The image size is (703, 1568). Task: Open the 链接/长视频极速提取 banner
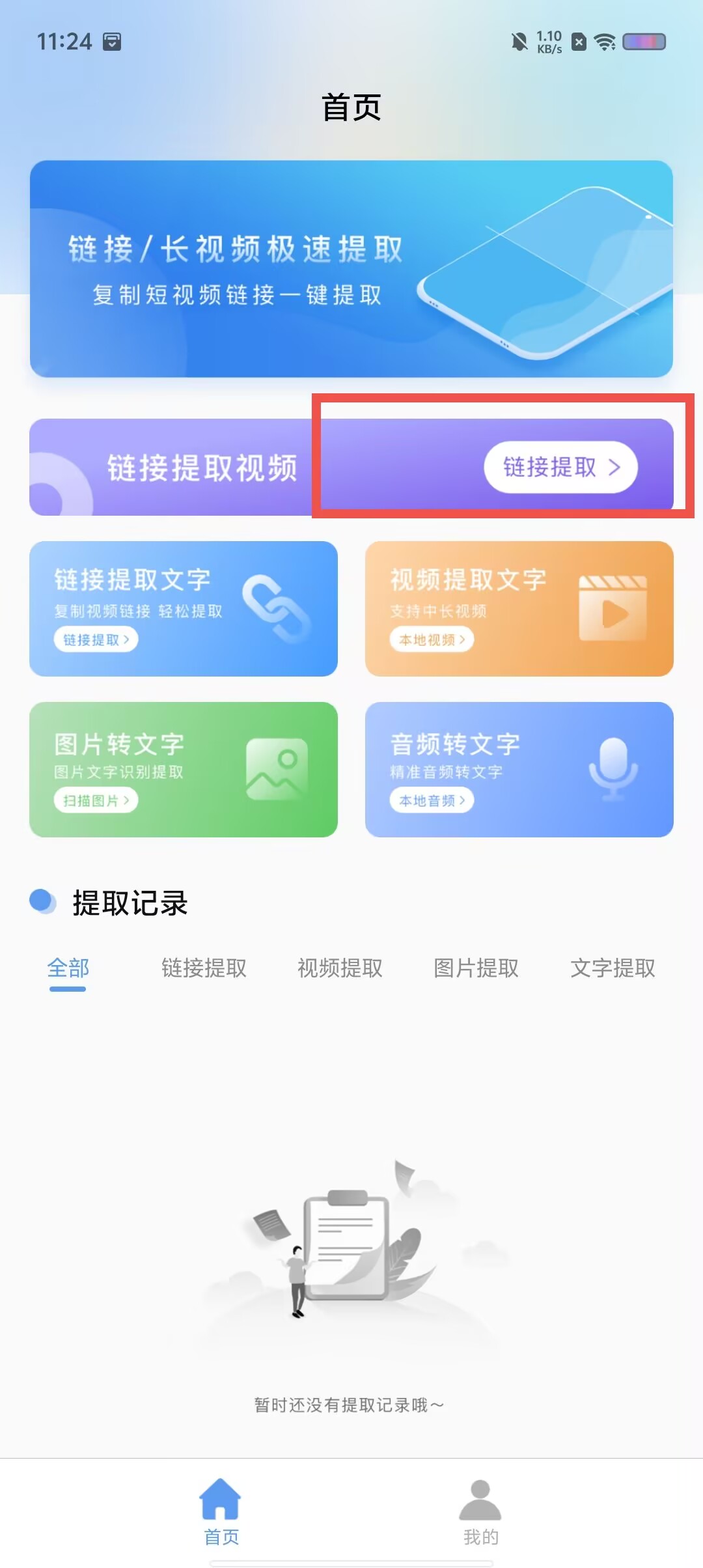351,268
